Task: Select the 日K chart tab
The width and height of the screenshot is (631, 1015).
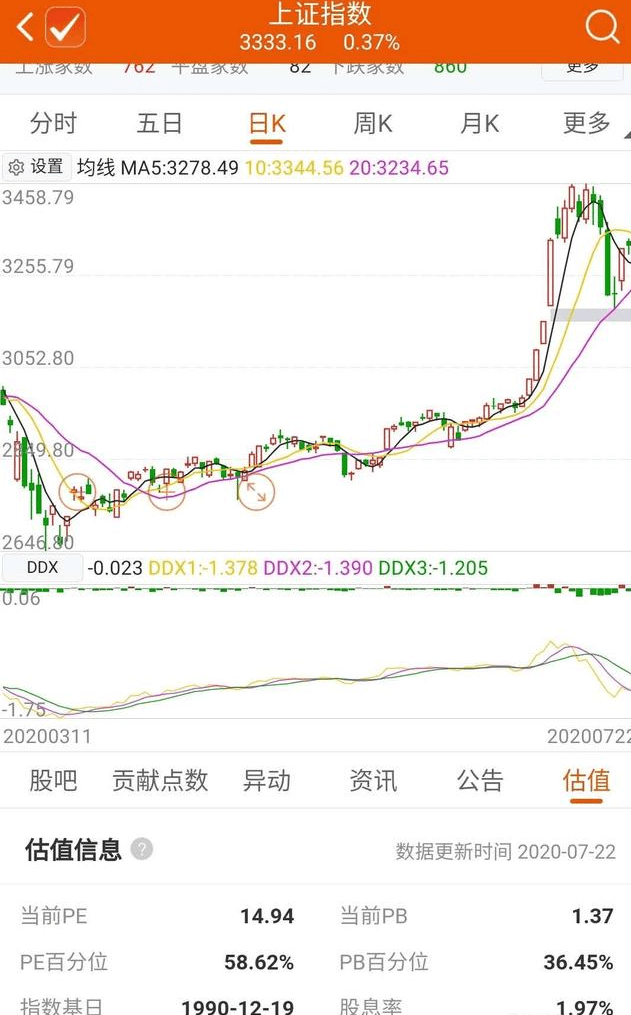Action: coord(267,124)
